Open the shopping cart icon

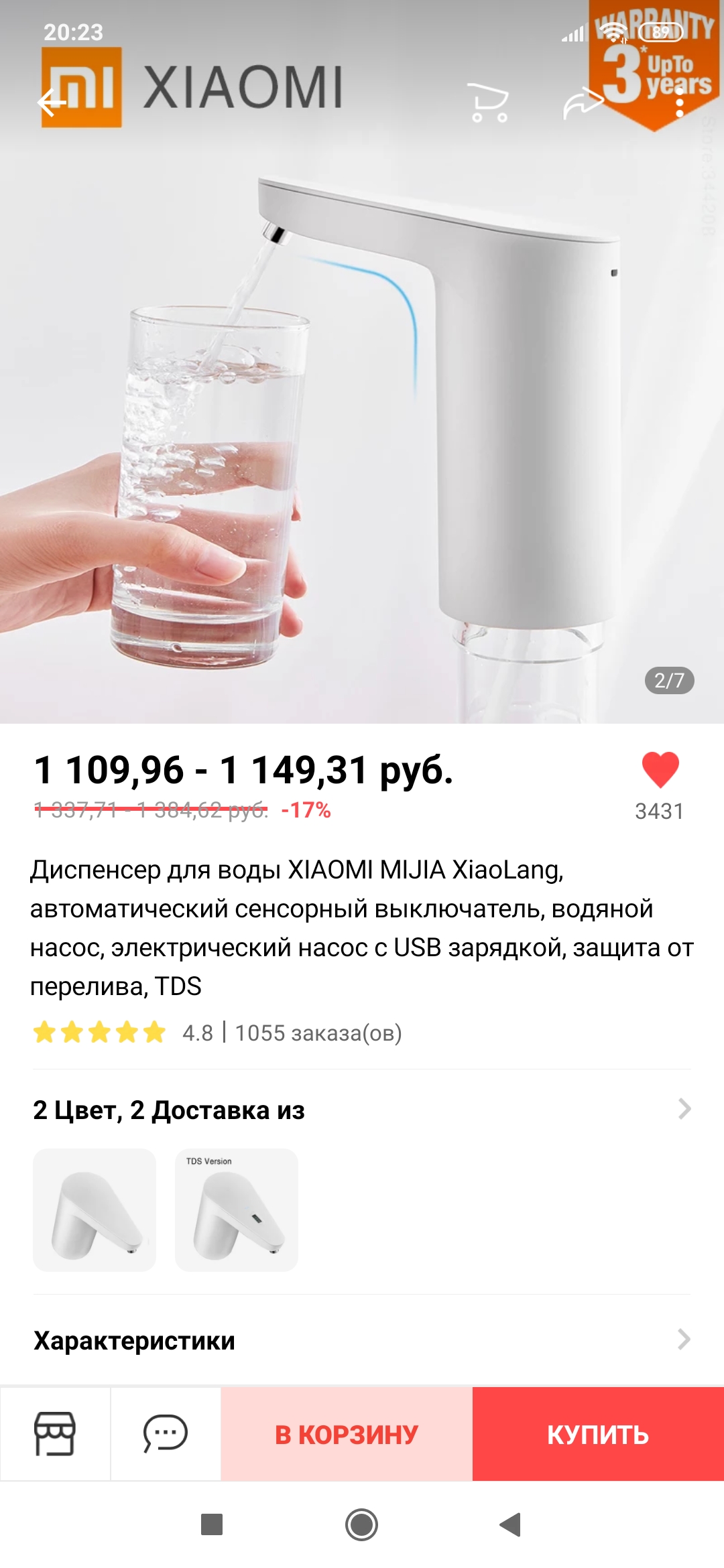click(489, 103)
